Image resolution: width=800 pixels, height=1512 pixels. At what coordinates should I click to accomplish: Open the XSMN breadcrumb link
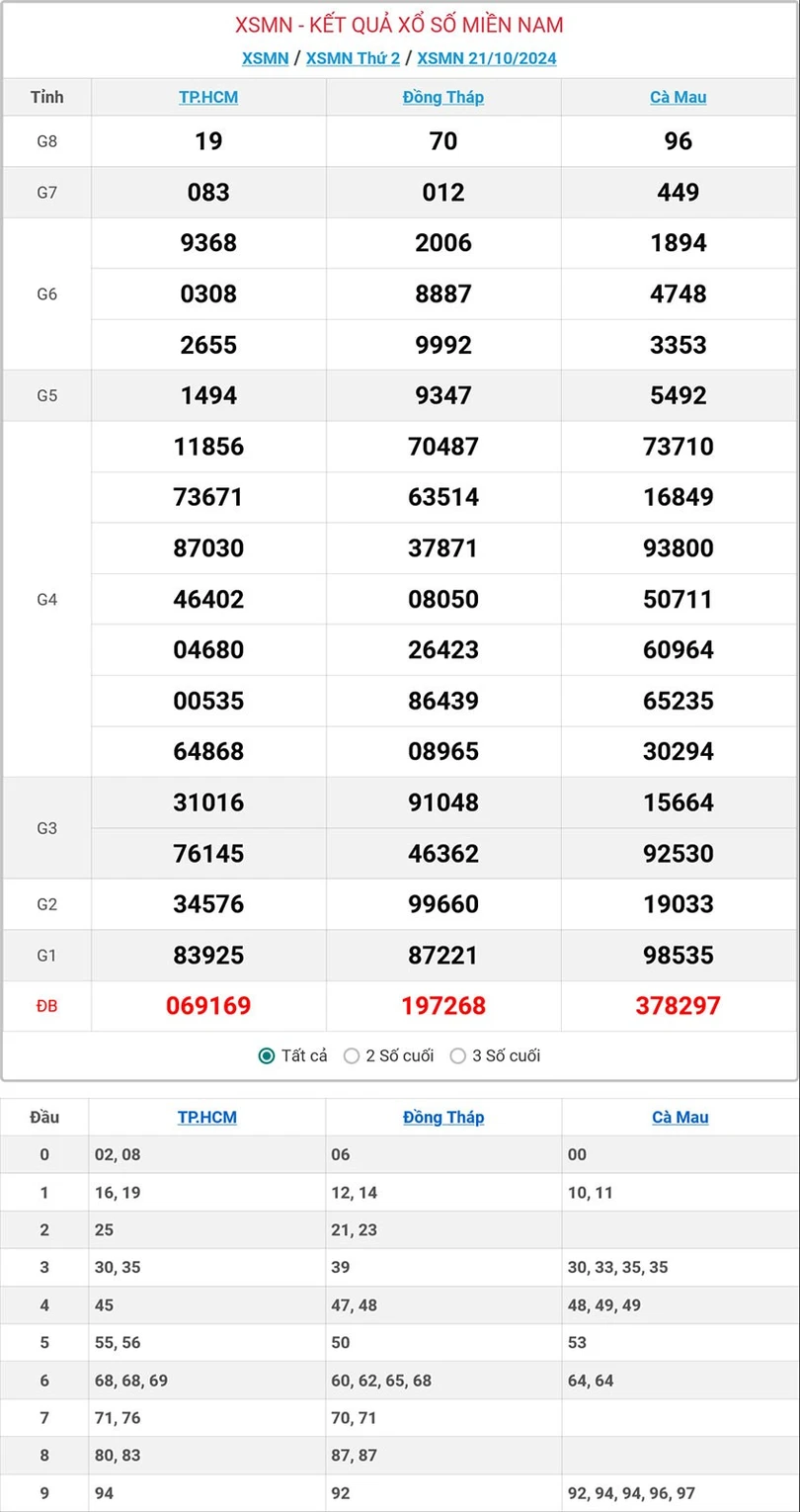coord(265,58)
